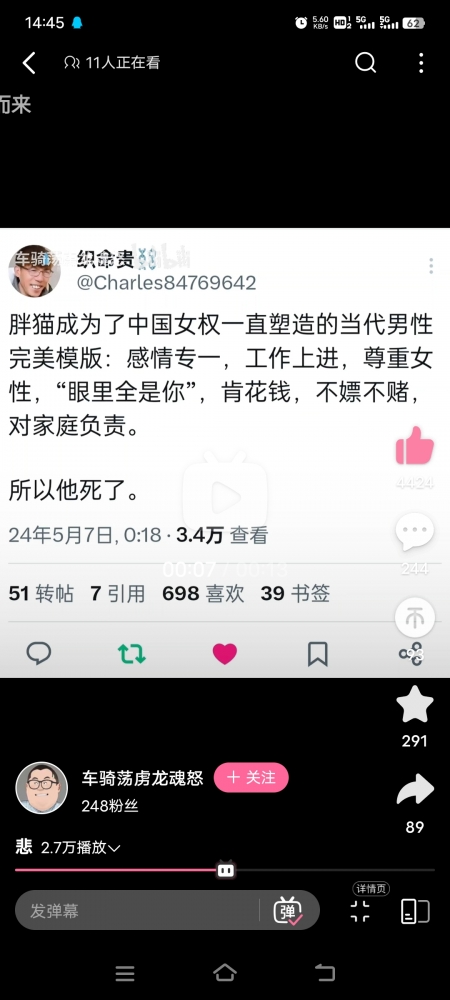Open the 详情页 detail page icon

click(x=360, y=911)
